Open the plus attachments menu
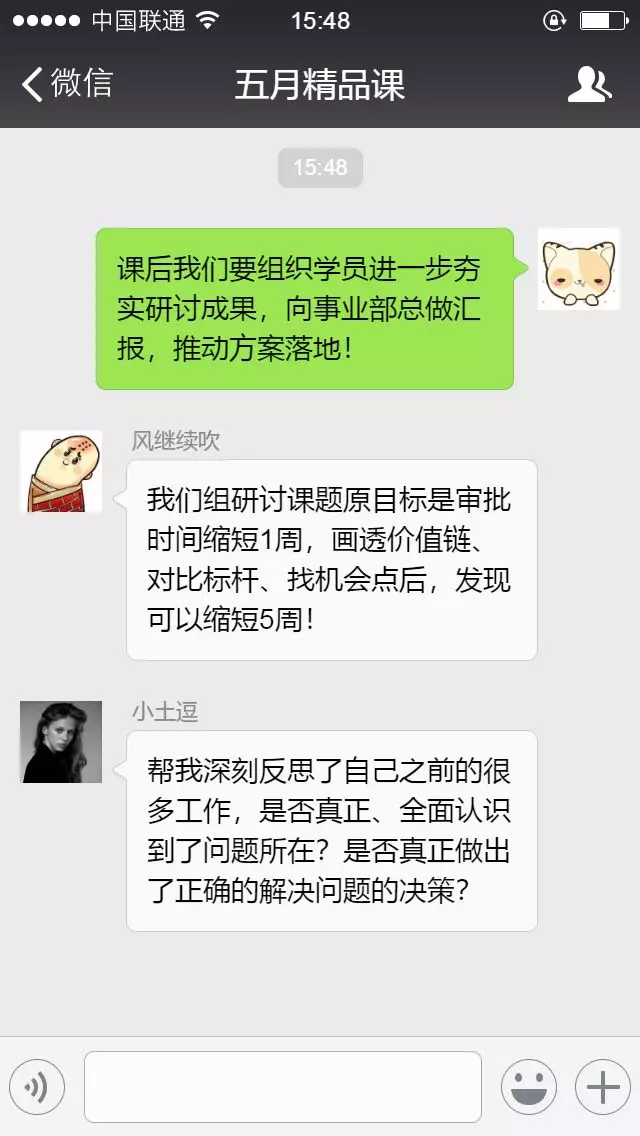 [602, 1086]
